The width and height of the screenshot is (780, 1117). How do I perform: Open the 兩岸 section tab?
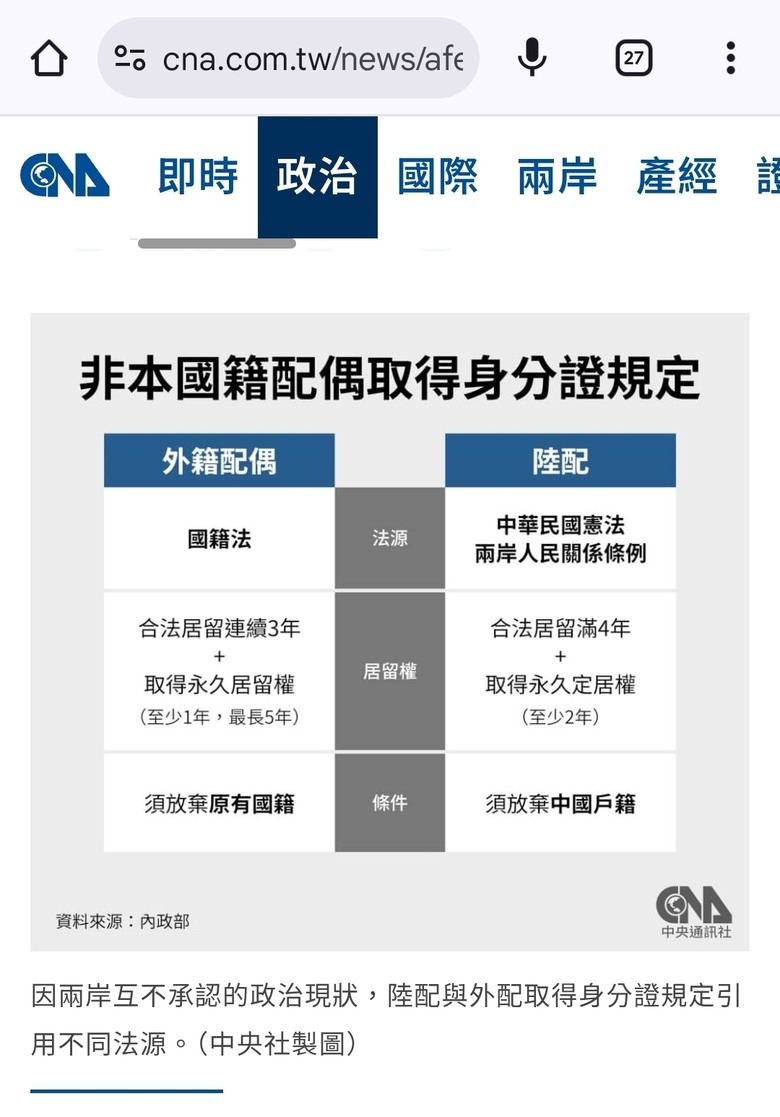click(x=557, y=176)
